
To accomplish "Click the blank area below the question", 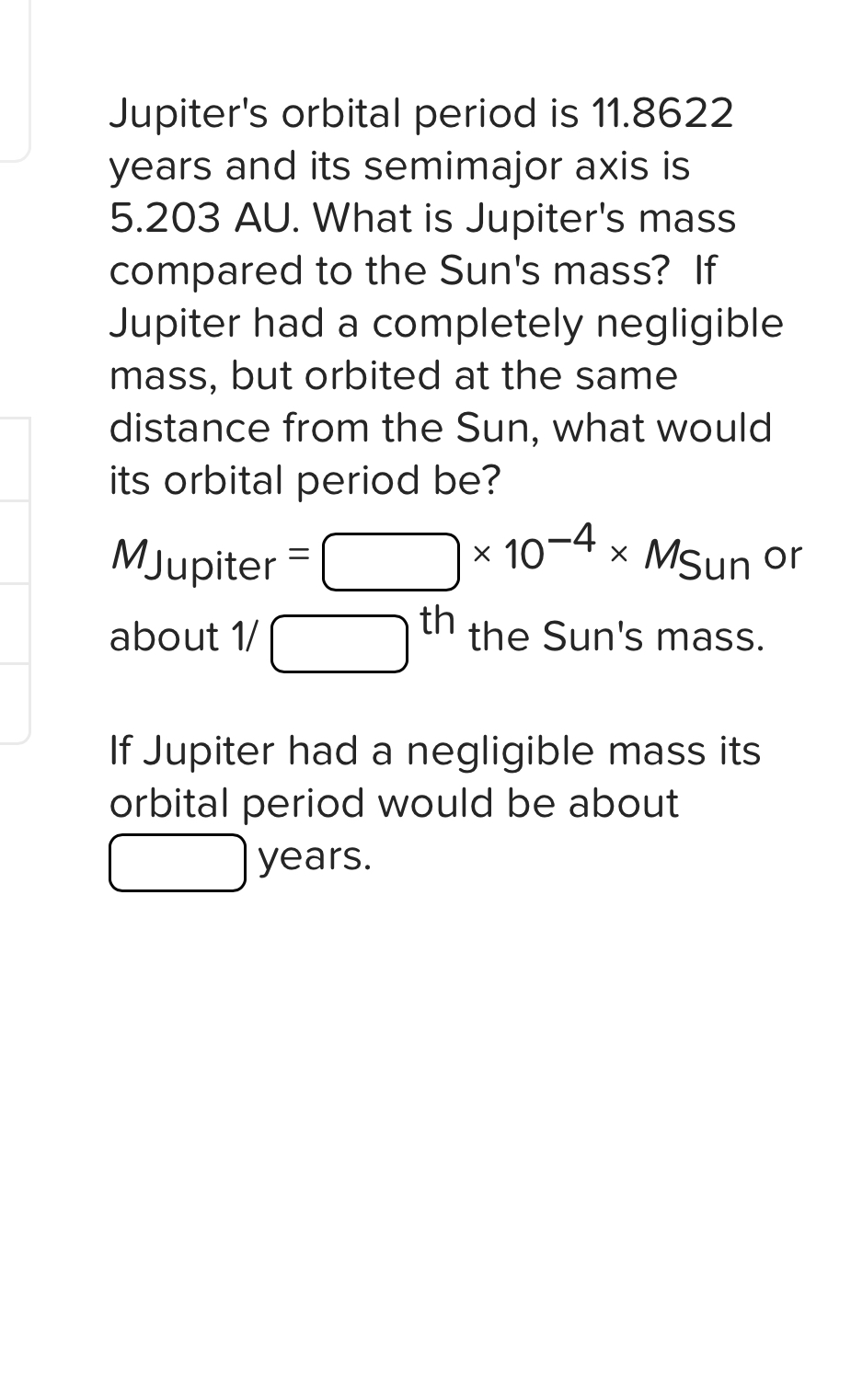I will pos(423,1104).
